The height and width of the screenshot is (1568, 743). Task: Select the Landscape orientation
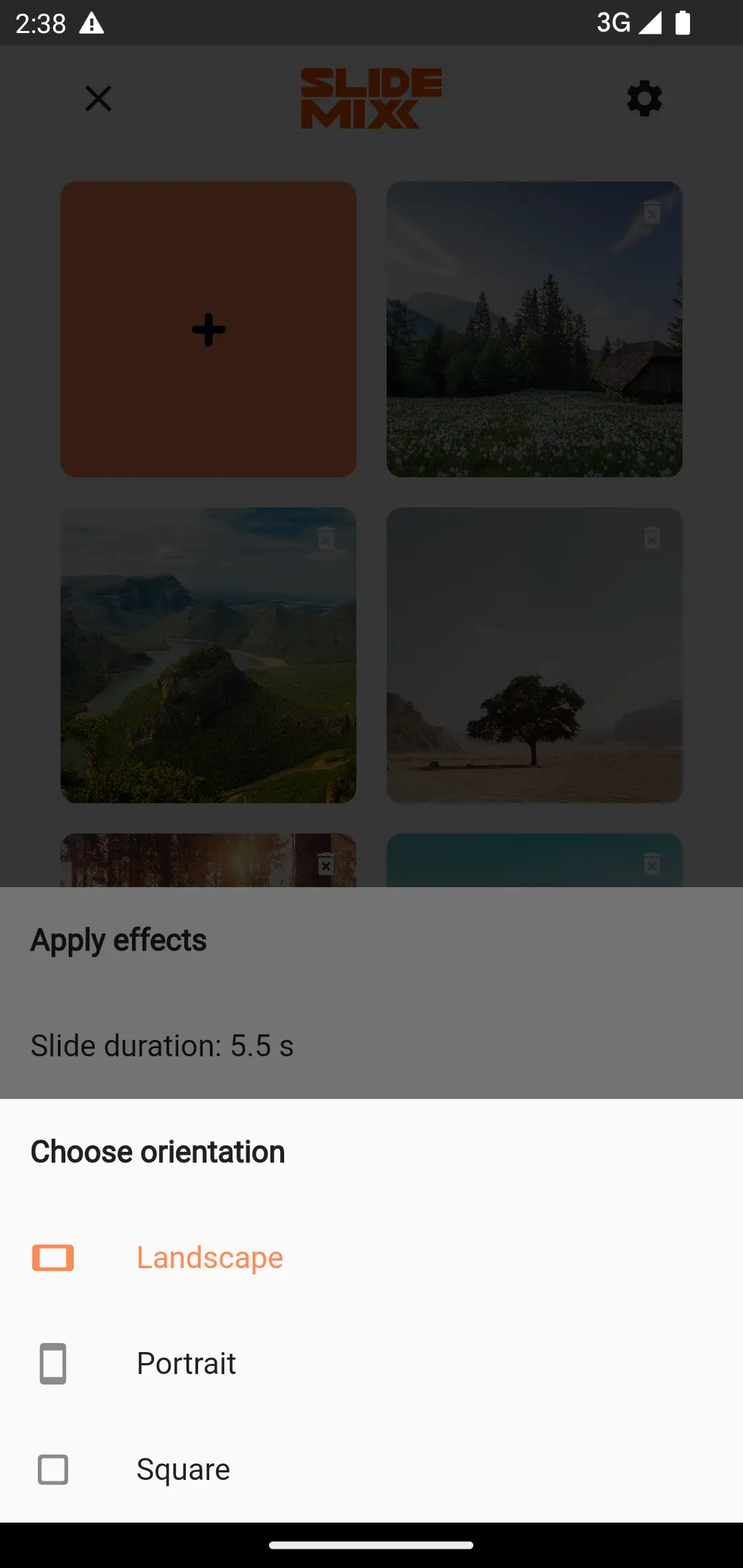click(209, 1258)
